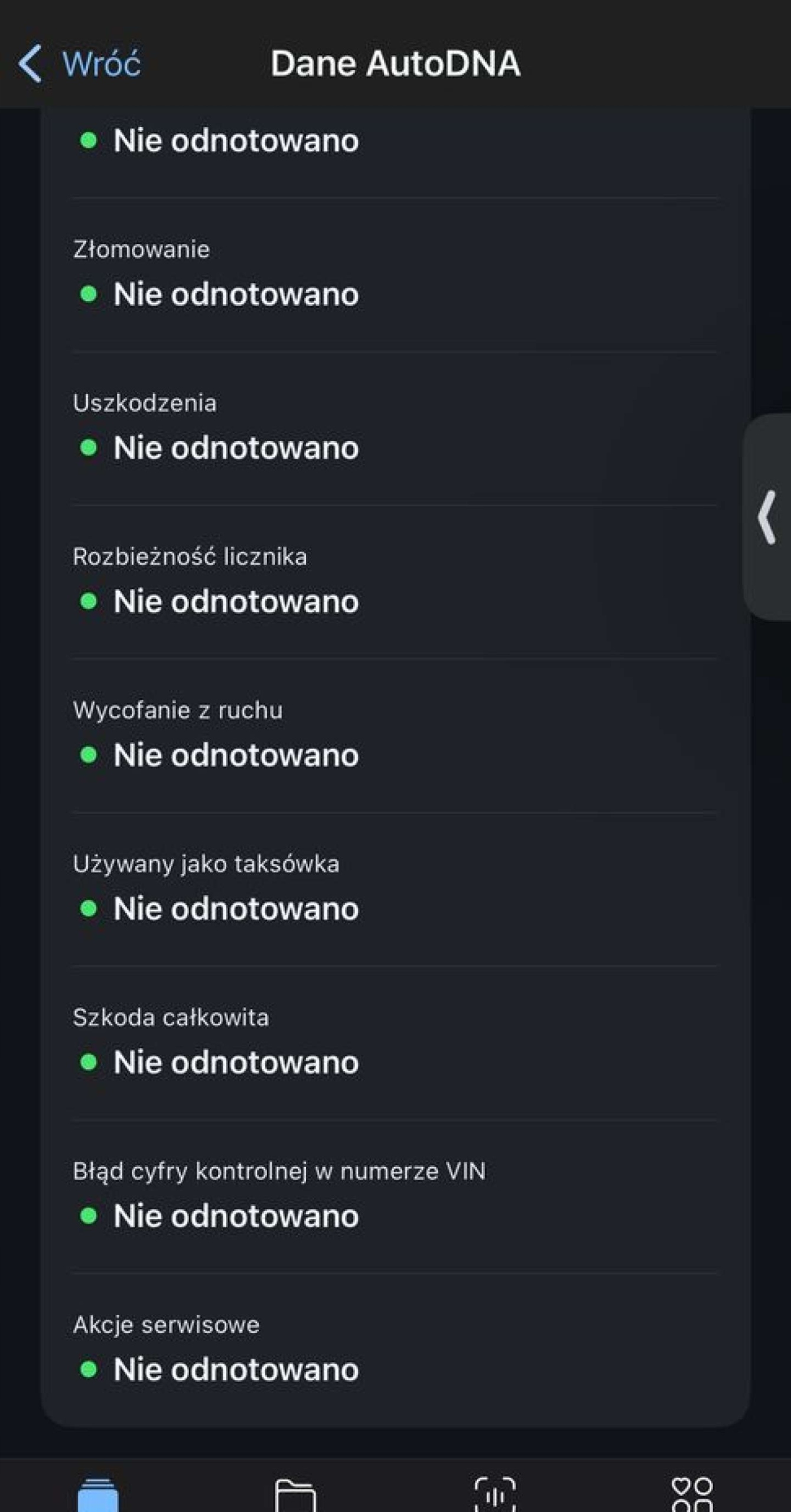This screenshot has width=791, height=1512.
Task: Switch to the heart and shapes tab
Action: tap(692, 1494)
